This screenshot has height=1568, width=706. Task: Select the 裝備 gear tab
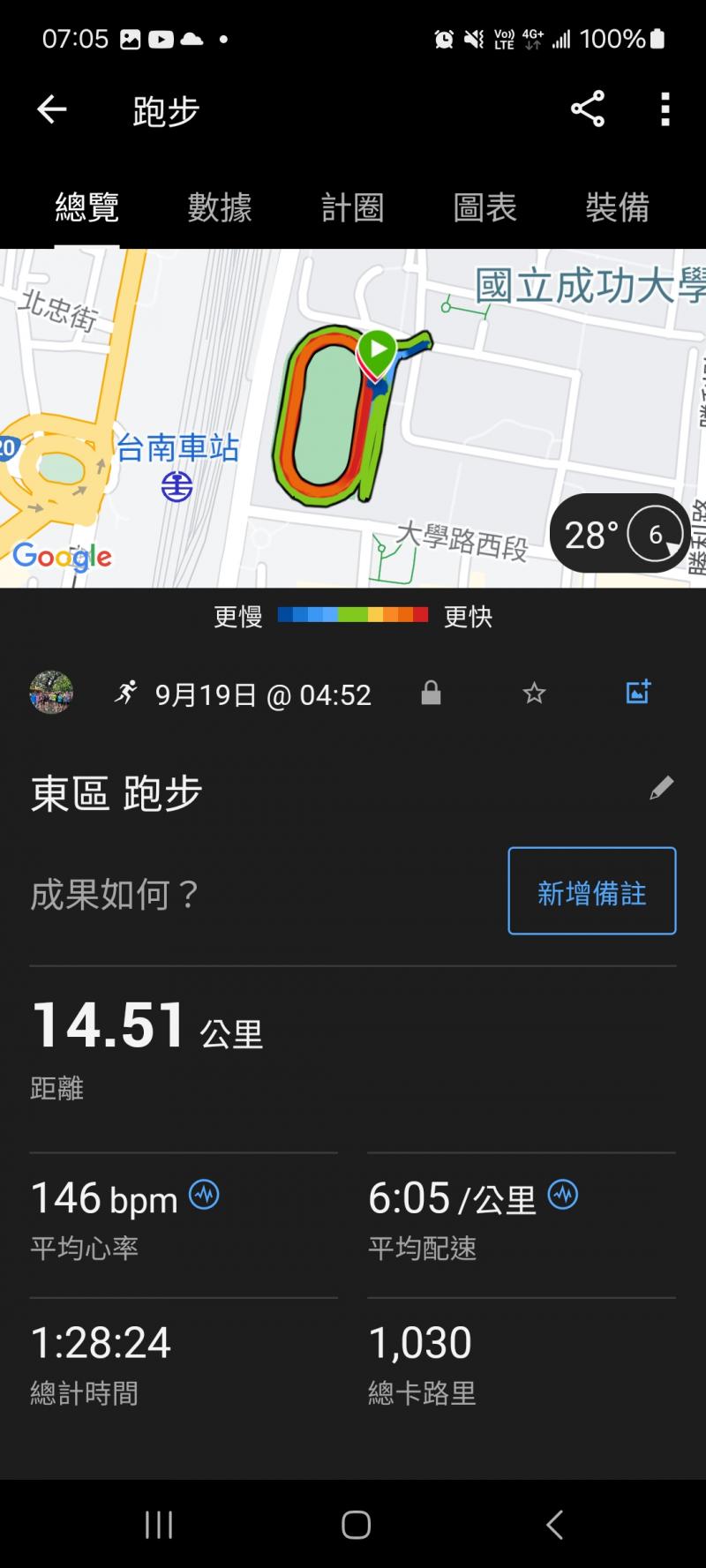coord(617,208)
